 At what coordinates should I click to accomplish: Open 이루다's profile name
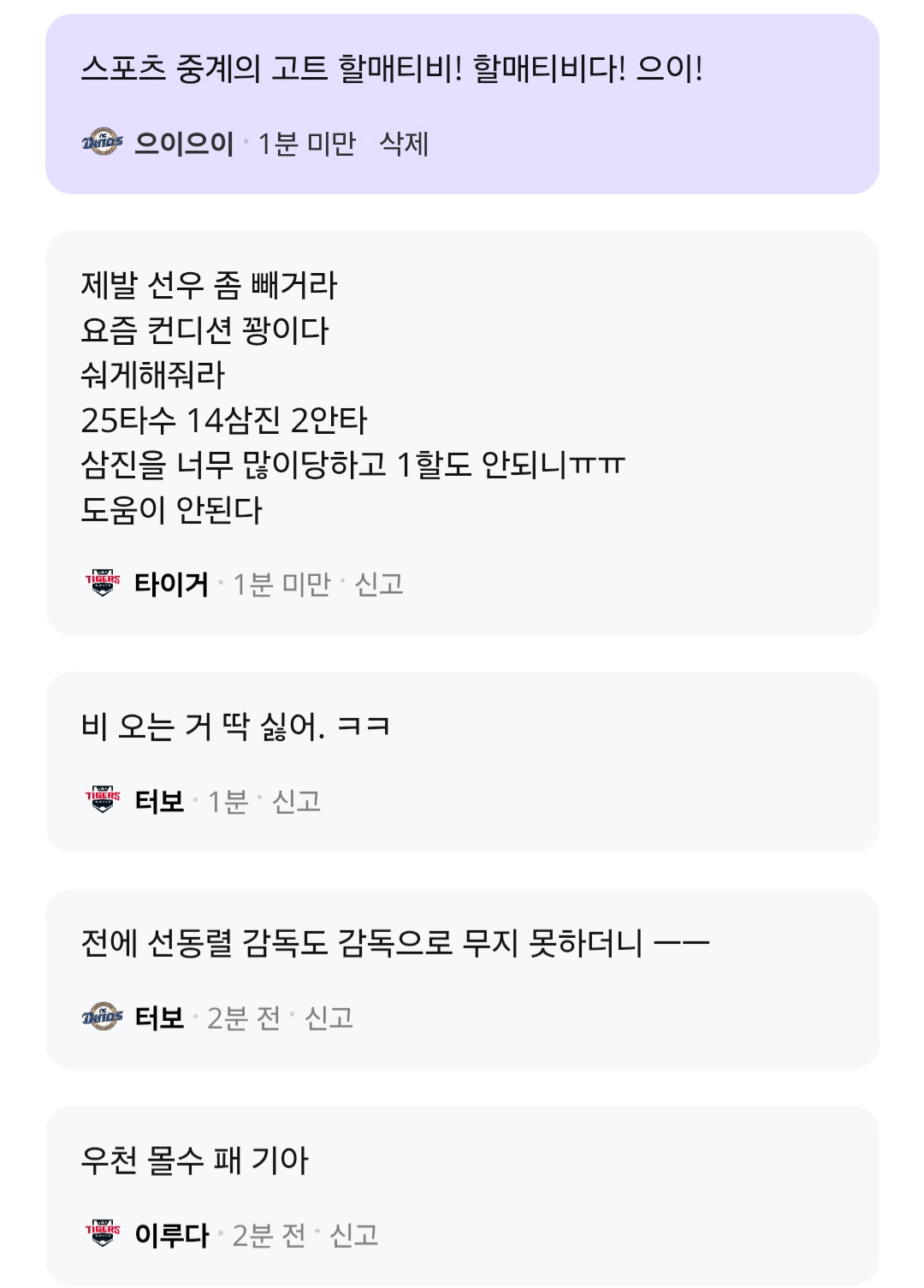click(172, 1235)
